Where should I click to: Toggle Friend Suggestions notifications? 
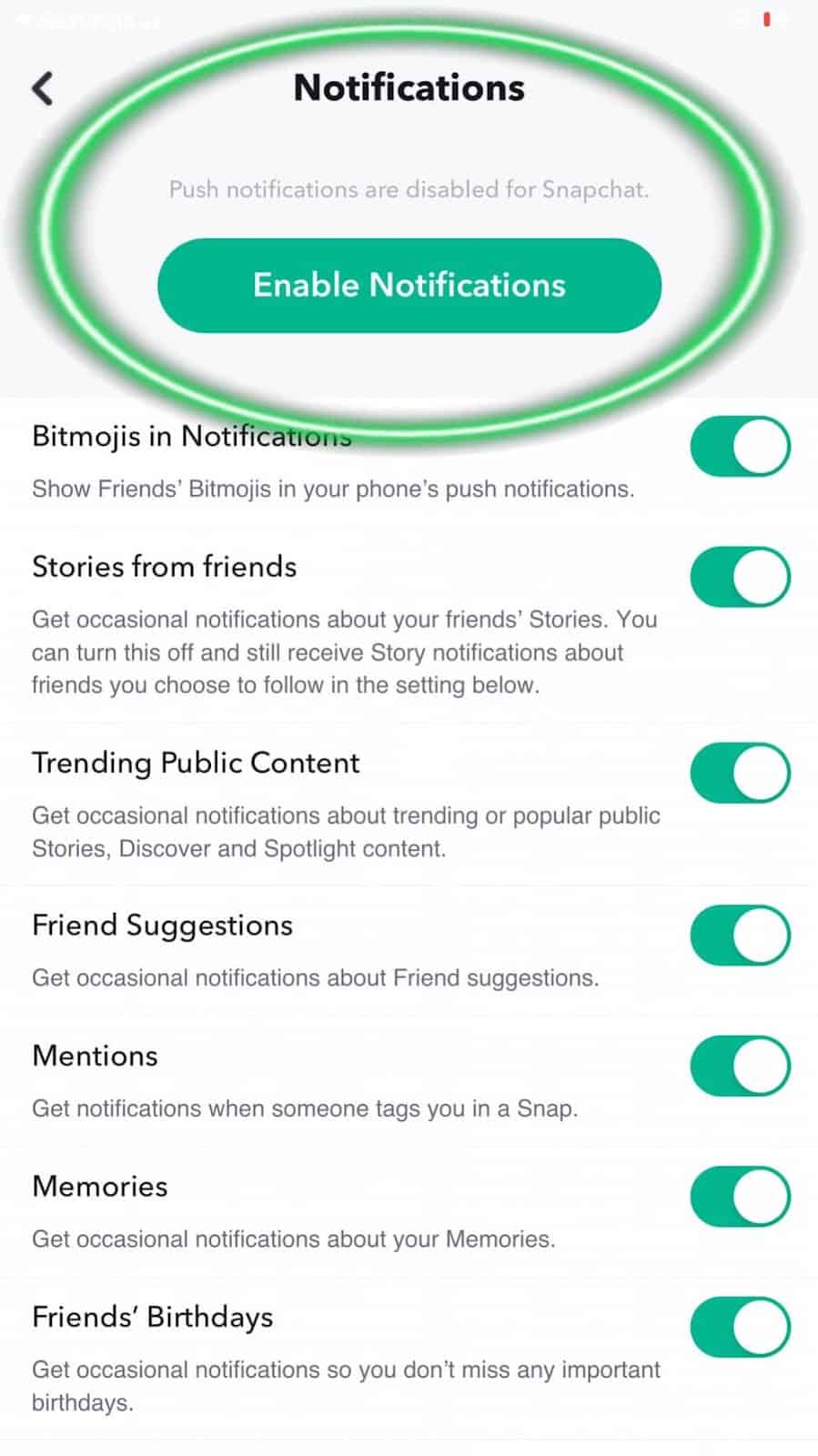tap(739, 935)
